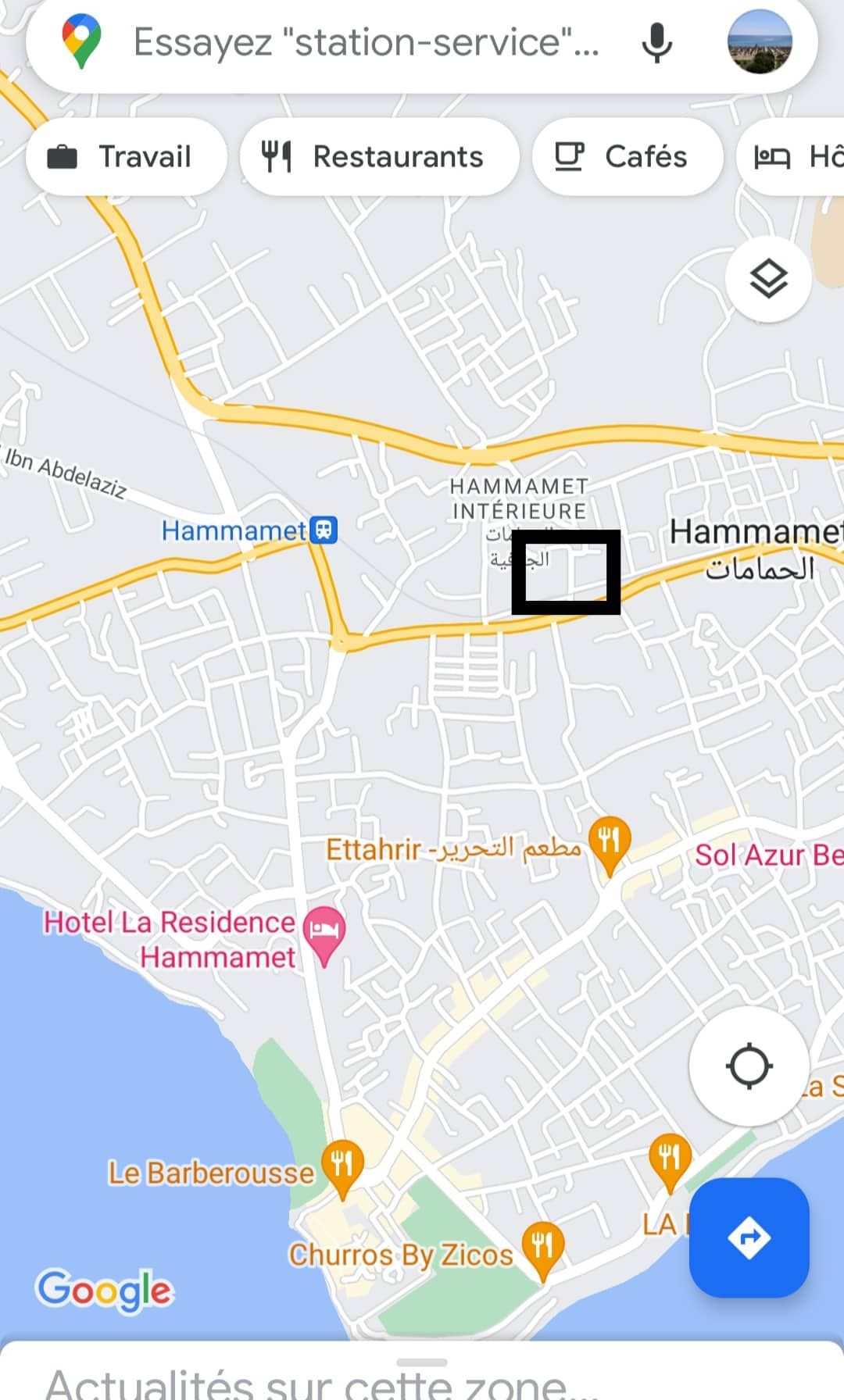Expand the Actualités sur cette zone panel
Image resolution: width=844 pixels, height=1400 pixels.
(422, 1370)
